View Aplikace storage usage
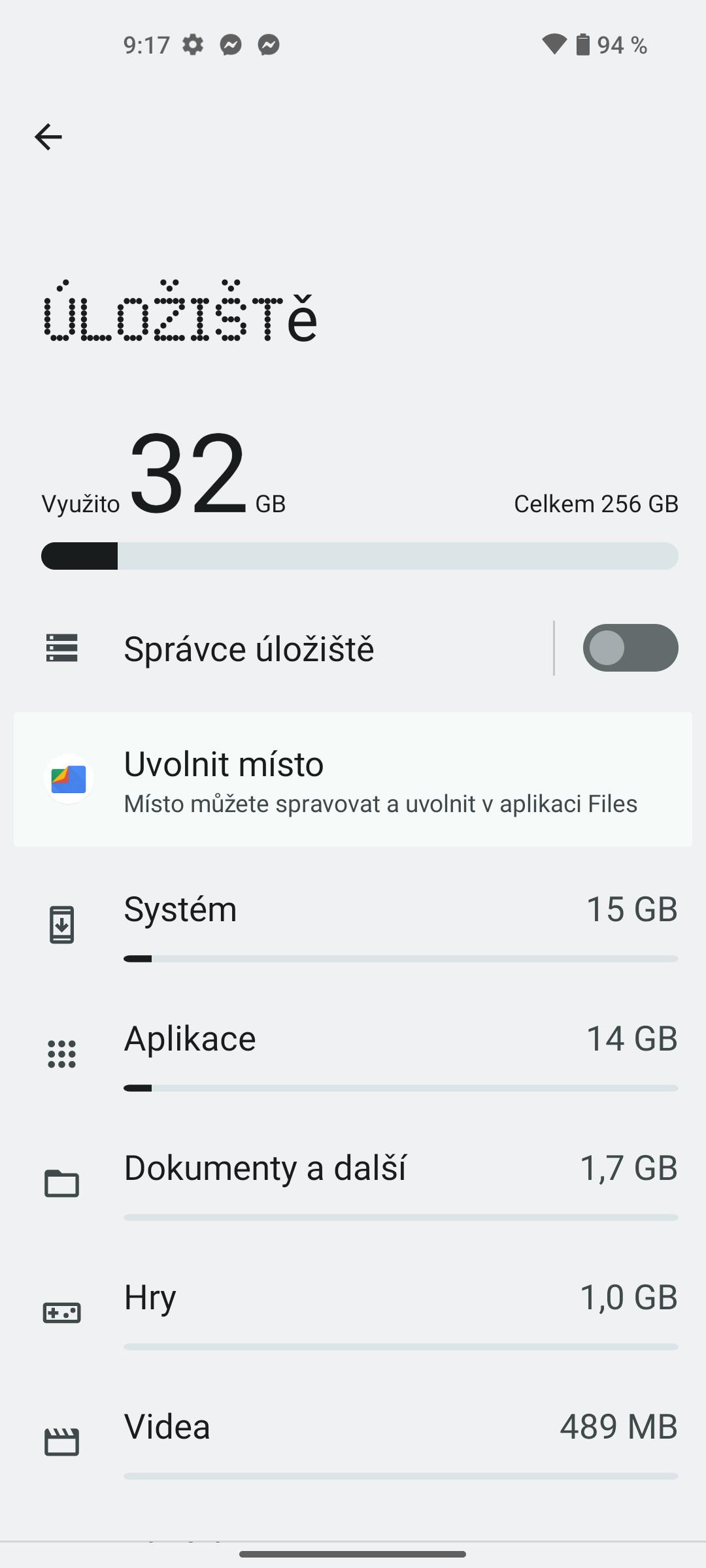Image resolution: width=706 pixels, height=1568 pixels. [x=353, y=1055]
